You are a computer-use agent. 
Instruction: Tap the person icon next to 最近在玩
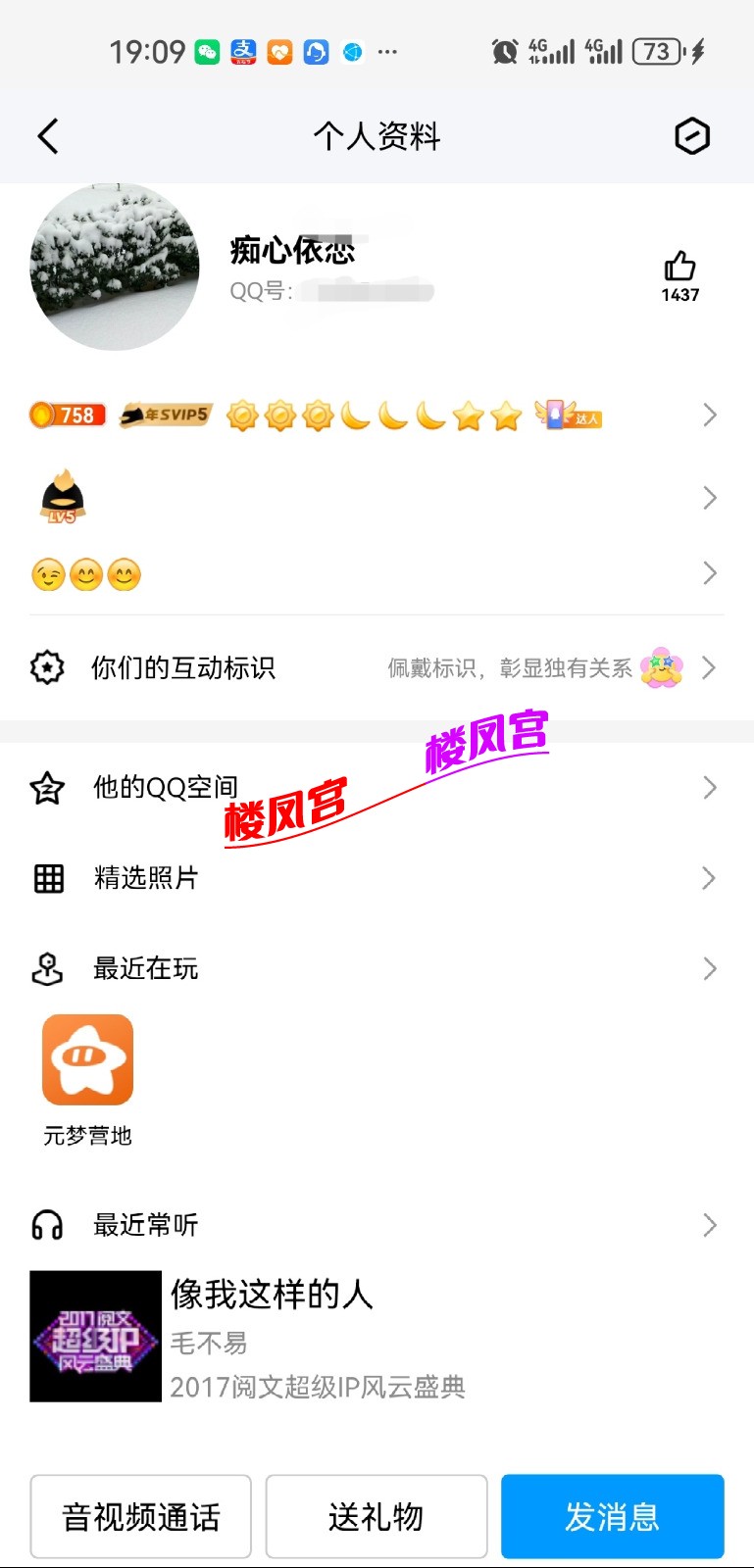point(47,968)
